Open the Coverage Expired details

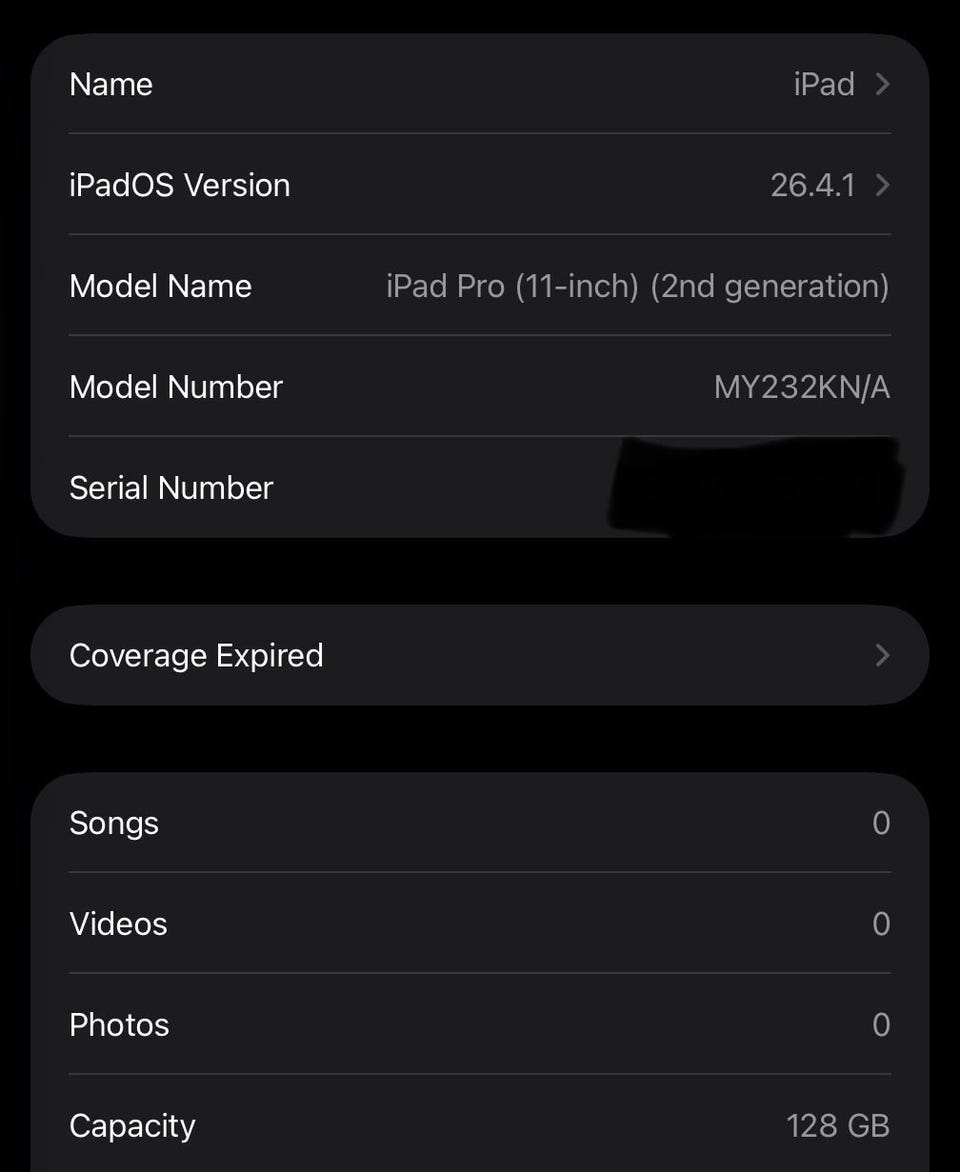pos(479,655)
